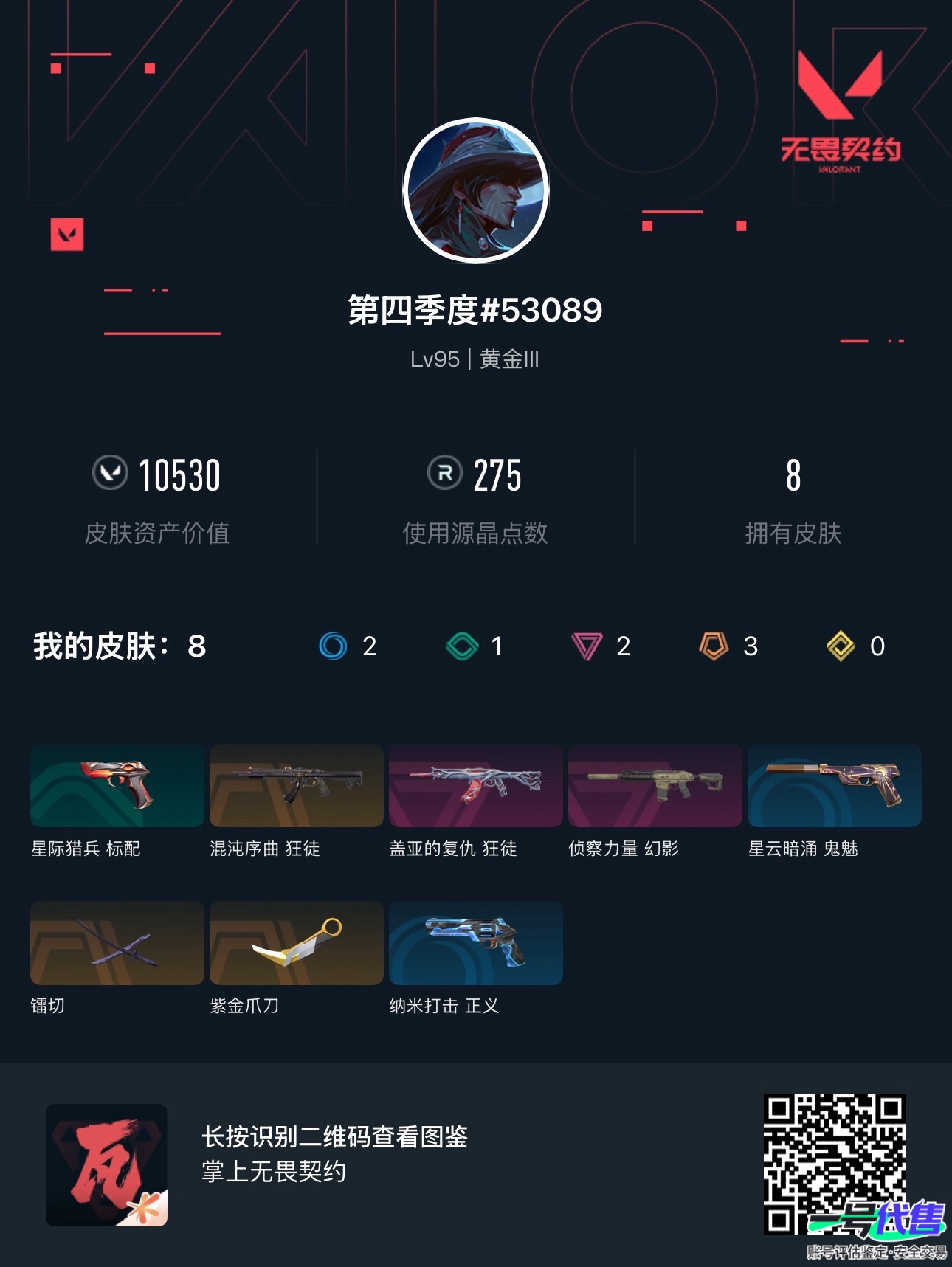952x1267 pixels.
Task: Toggle the Premium rarity filter showing count 2
Action: tap(601, 646)
